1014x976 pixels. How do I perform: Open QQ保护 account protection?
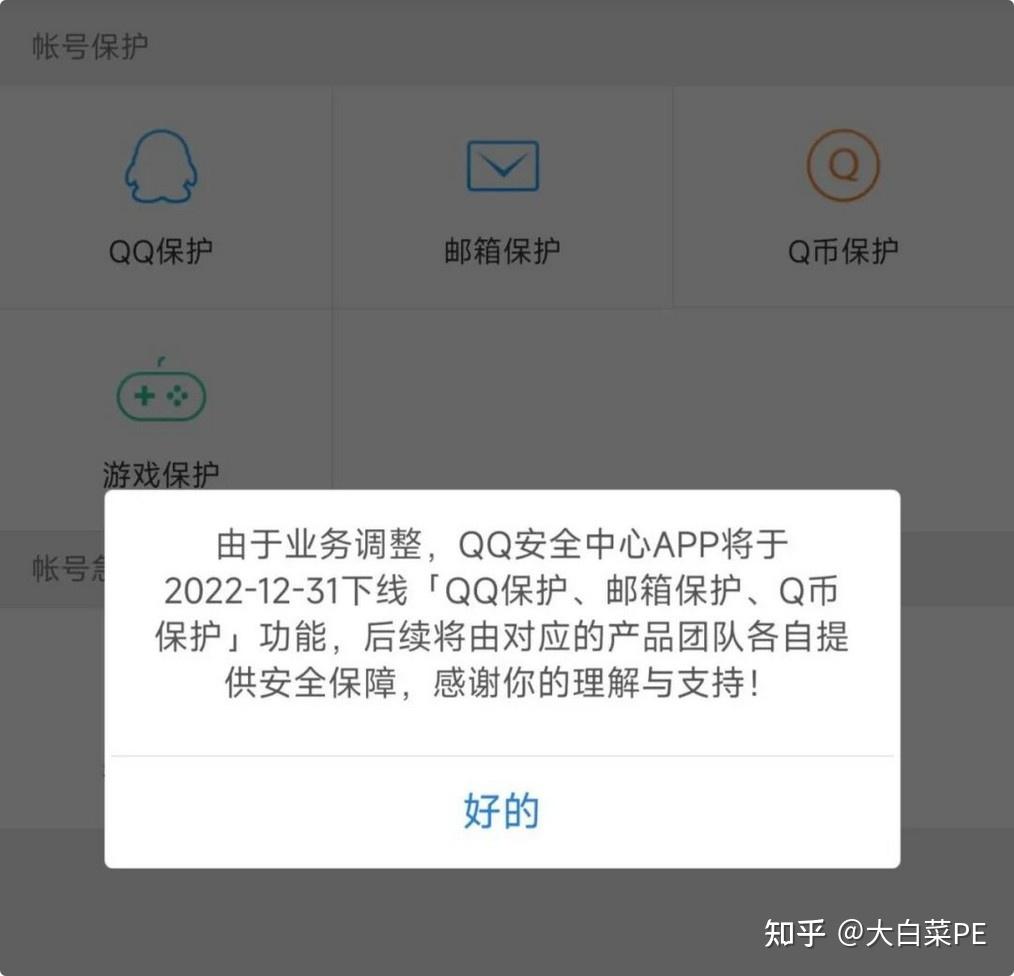(x=161, y=196)
